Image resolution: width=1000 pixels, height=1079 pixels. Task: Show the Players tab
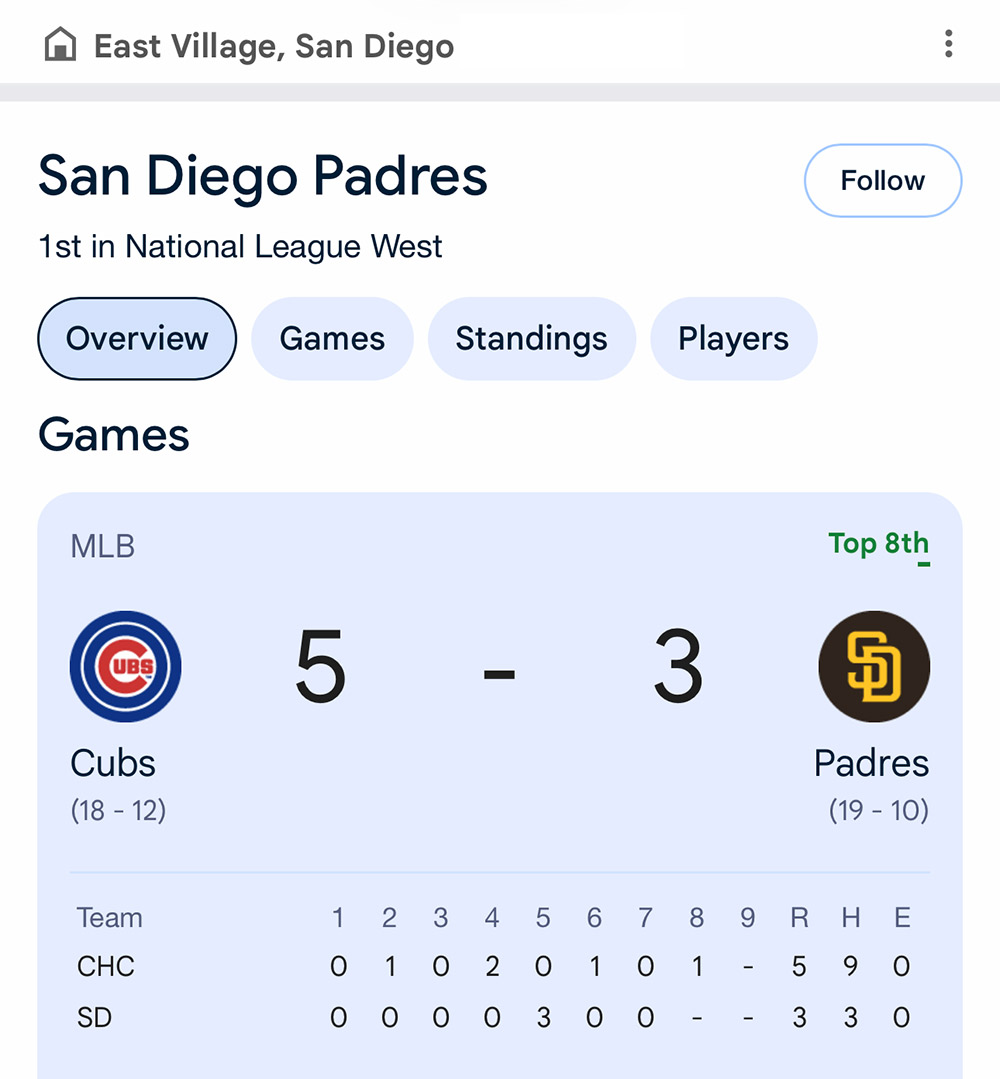tap(733, 339)
